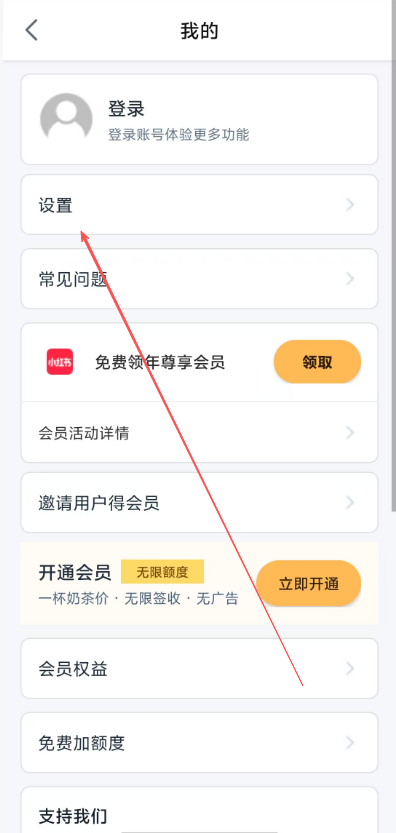Open 邀请用户得会员
This screenshot has height=833, width=396.
pos(199,503)
